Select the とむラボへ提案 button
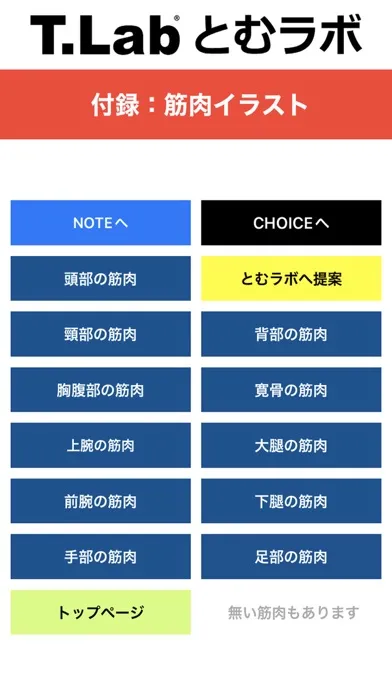This screenshot has height=696, width=392. 291,278
